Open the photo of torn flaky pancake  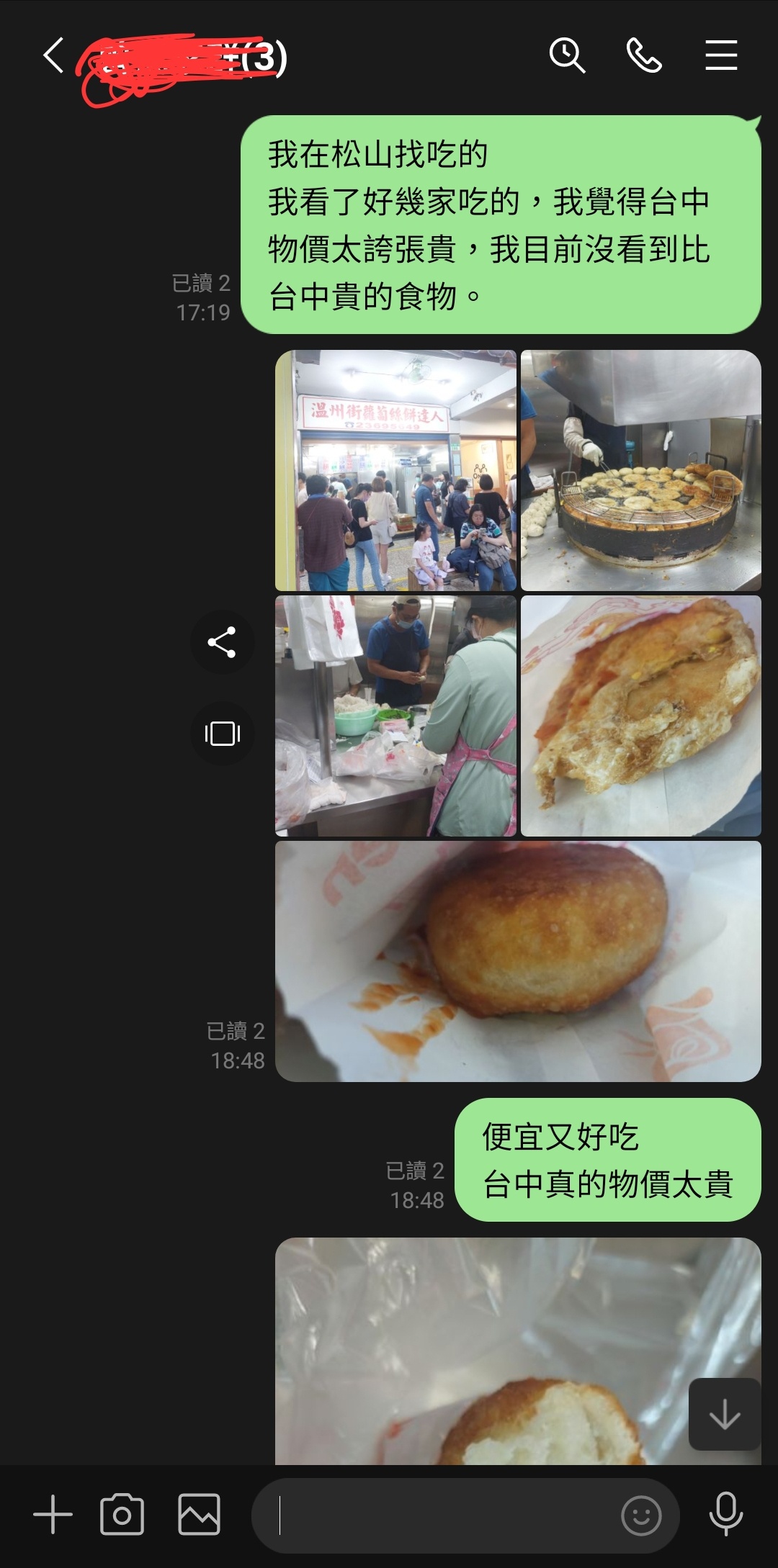(640, 716)
